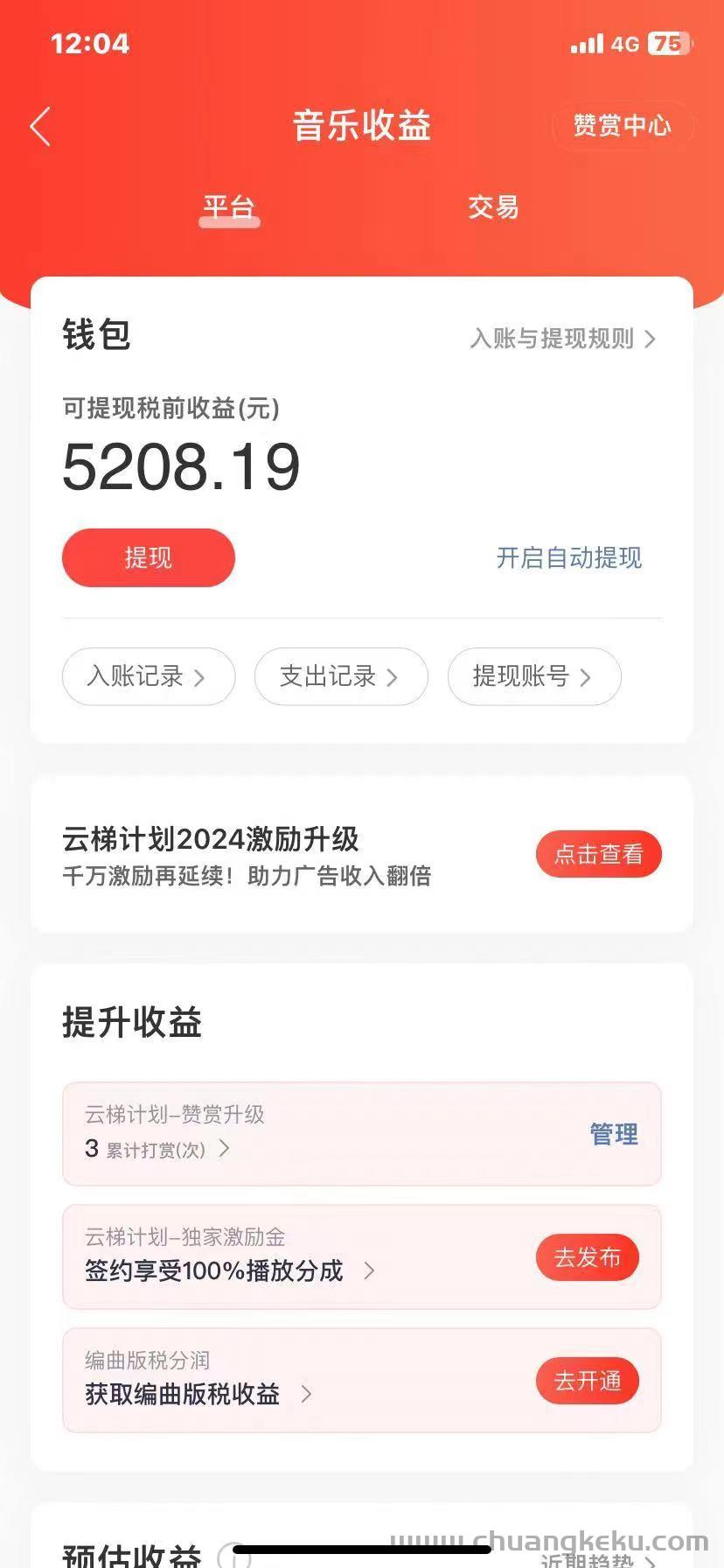The height and width of the screenshot is (1568, 724).
Task: Open 入账记录
Action: tap(149, 676)
